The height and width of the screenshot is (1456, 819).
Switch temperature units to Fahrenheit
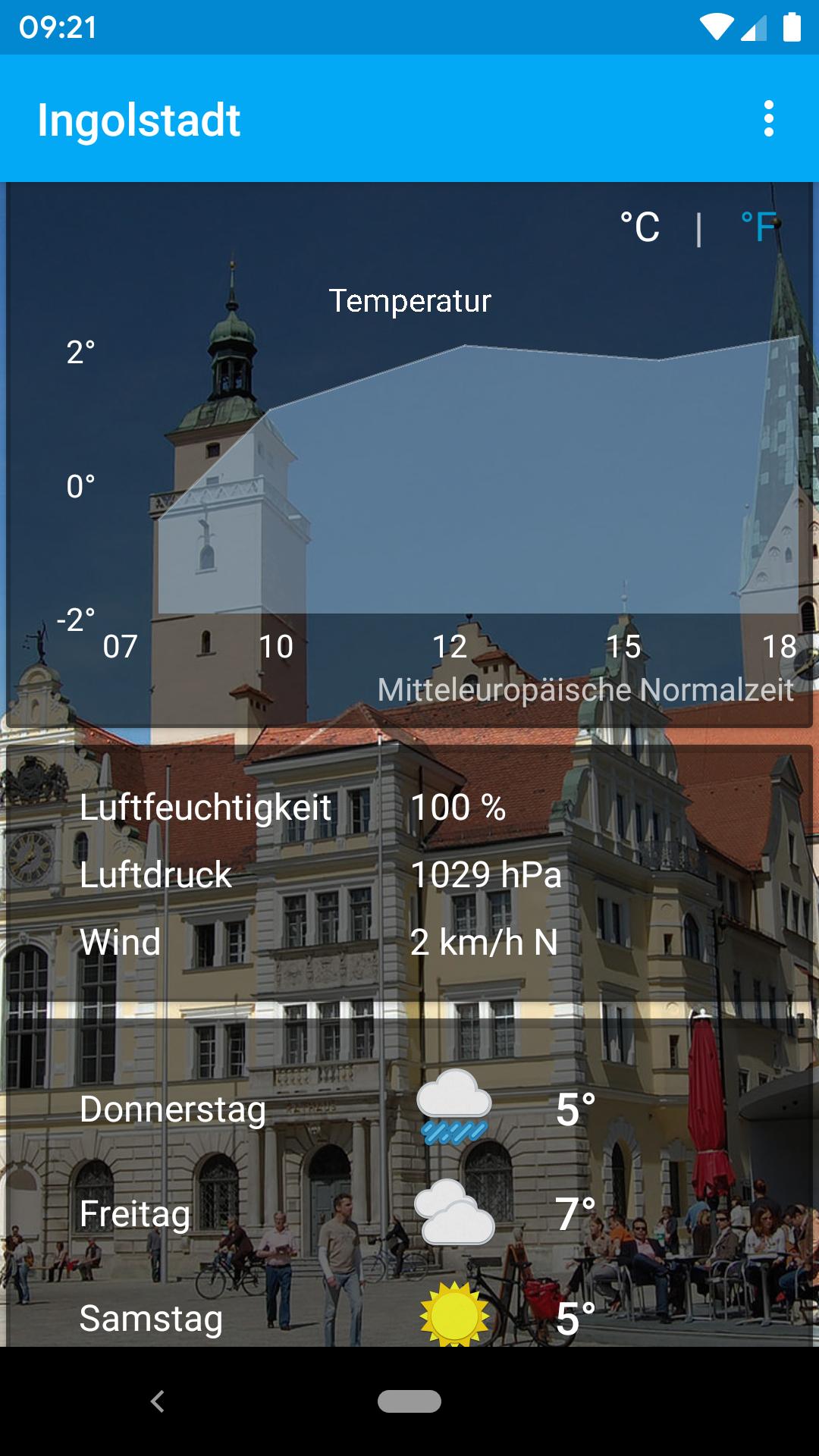pyautogui.click(x=761, y=225)
